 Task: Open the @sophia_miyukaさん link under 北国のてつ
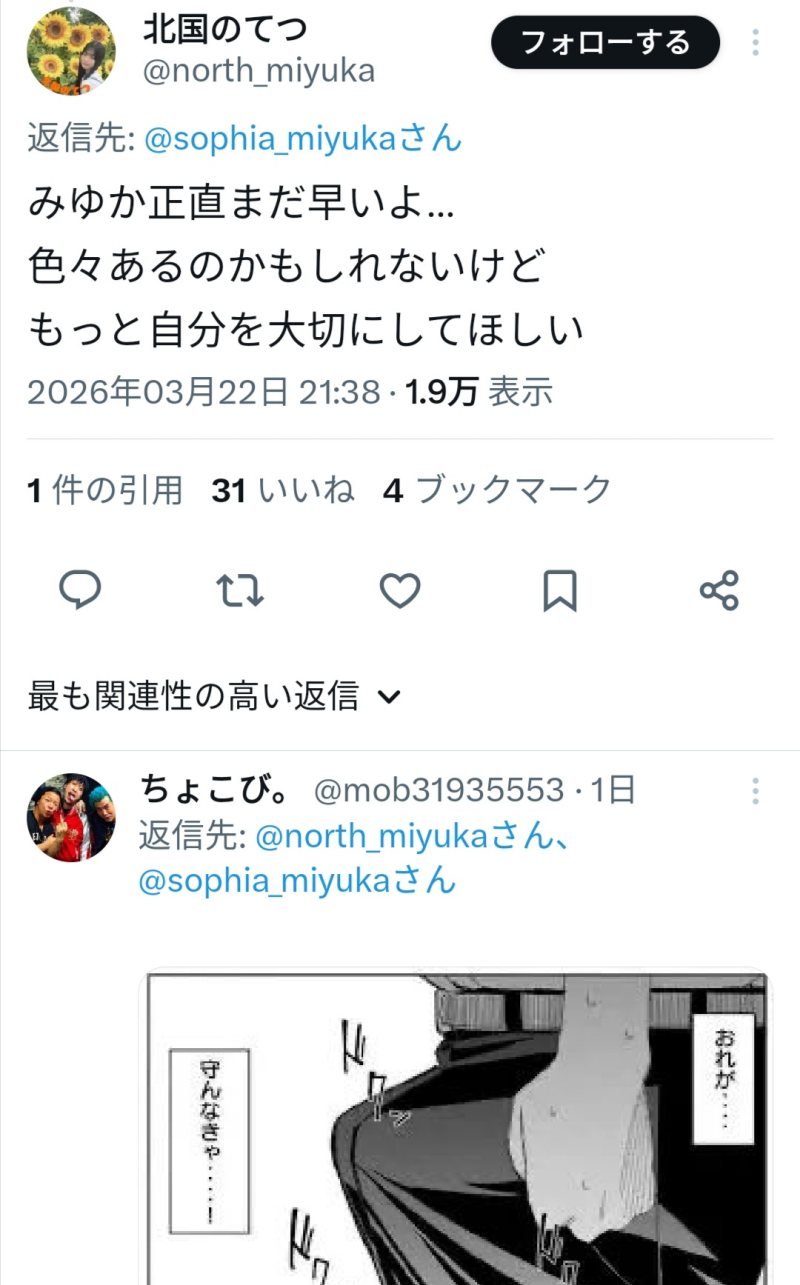point(303,139)
